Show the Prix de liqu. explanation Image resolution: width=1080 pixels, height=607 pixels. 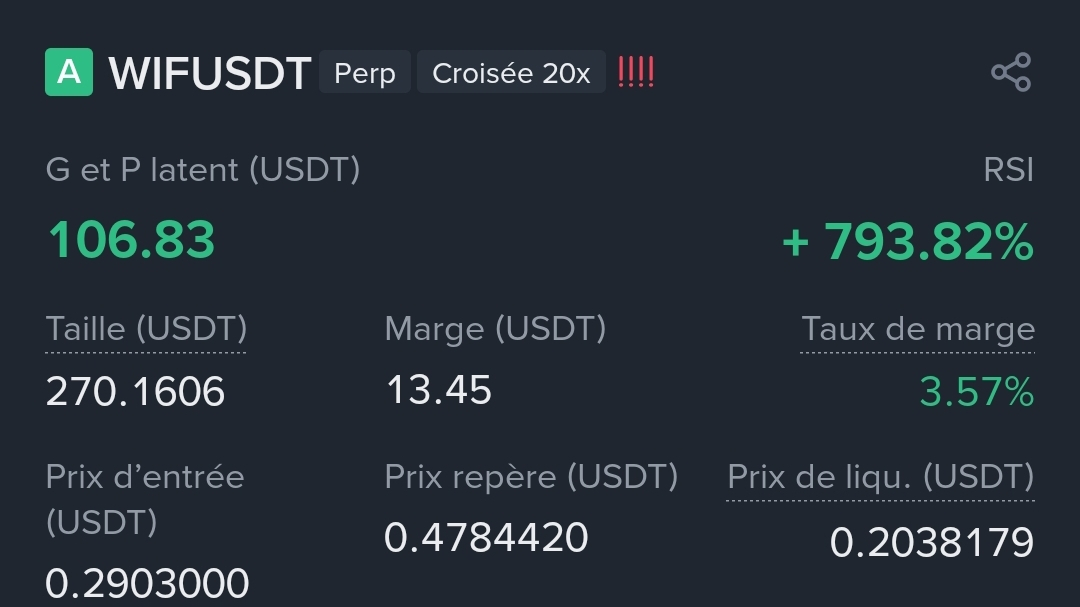click(x=880, y=477)
